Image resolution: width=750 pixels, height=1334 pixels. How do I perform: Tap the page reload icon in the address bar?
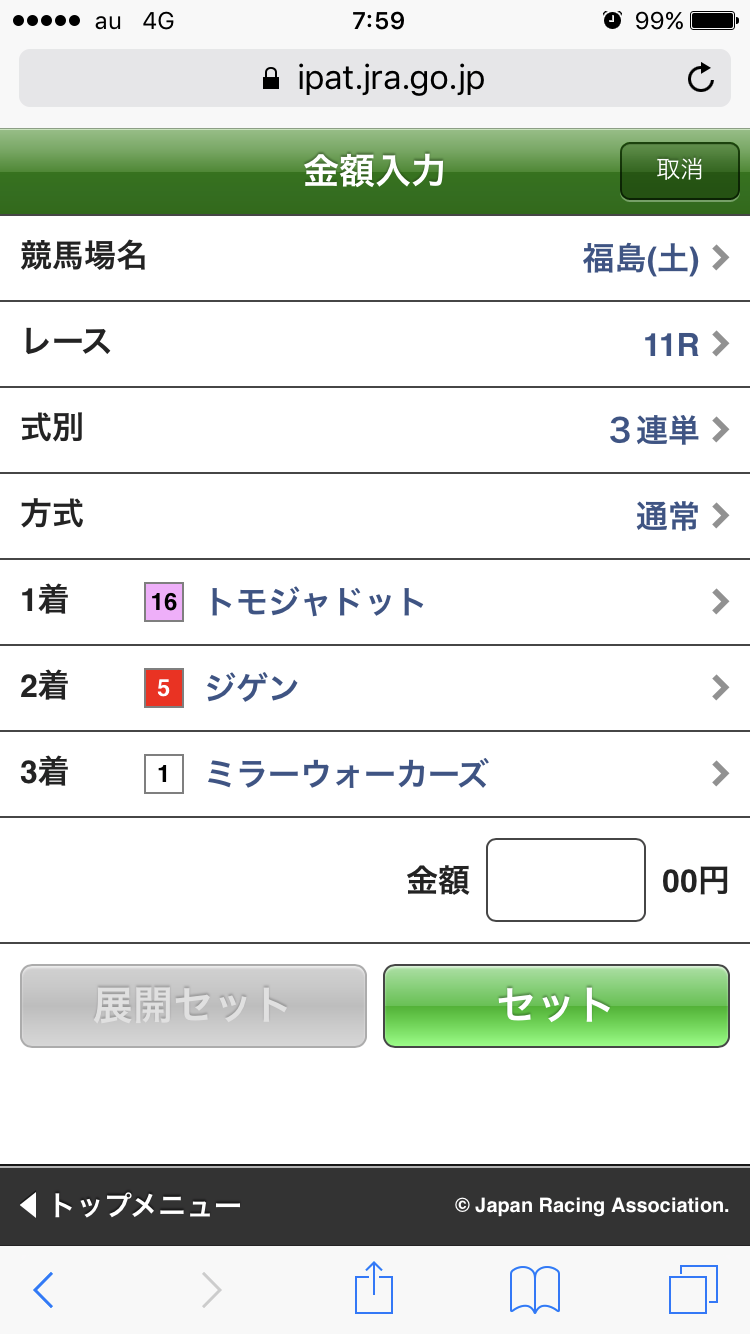click(x=701, y=77)
